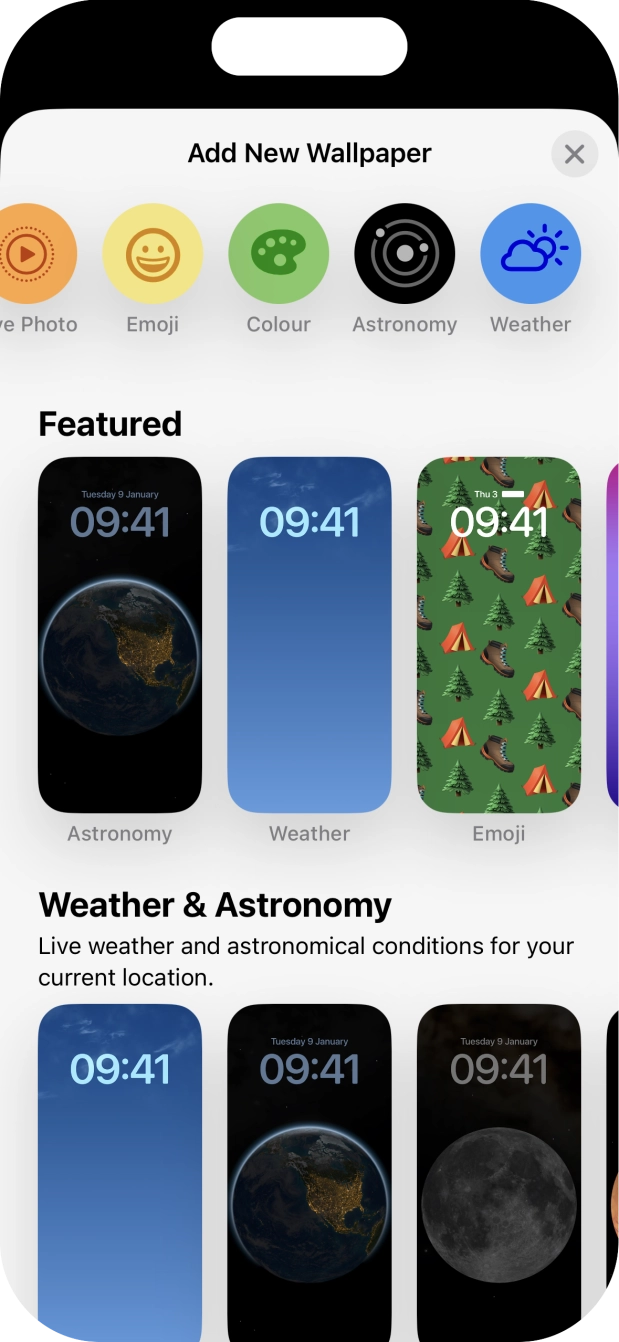Select the Weather category circle
This screenshot has width=619, height=1342.
click(531, 254)
